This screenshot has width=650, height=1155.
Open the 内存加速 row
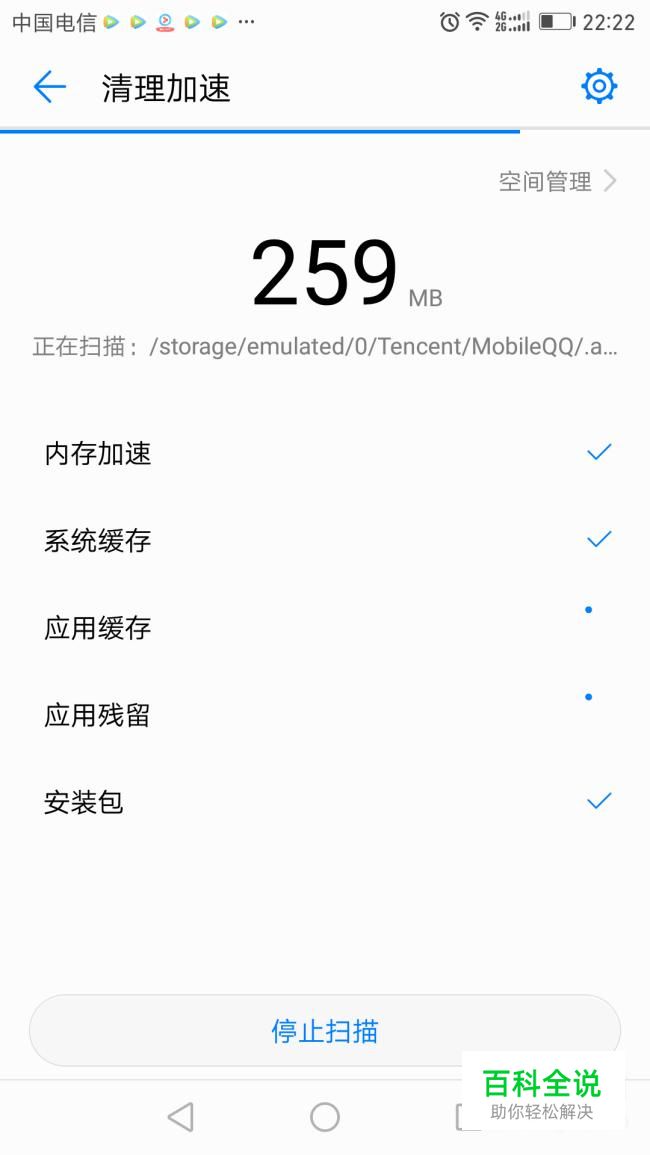click(x=325, y=453)
